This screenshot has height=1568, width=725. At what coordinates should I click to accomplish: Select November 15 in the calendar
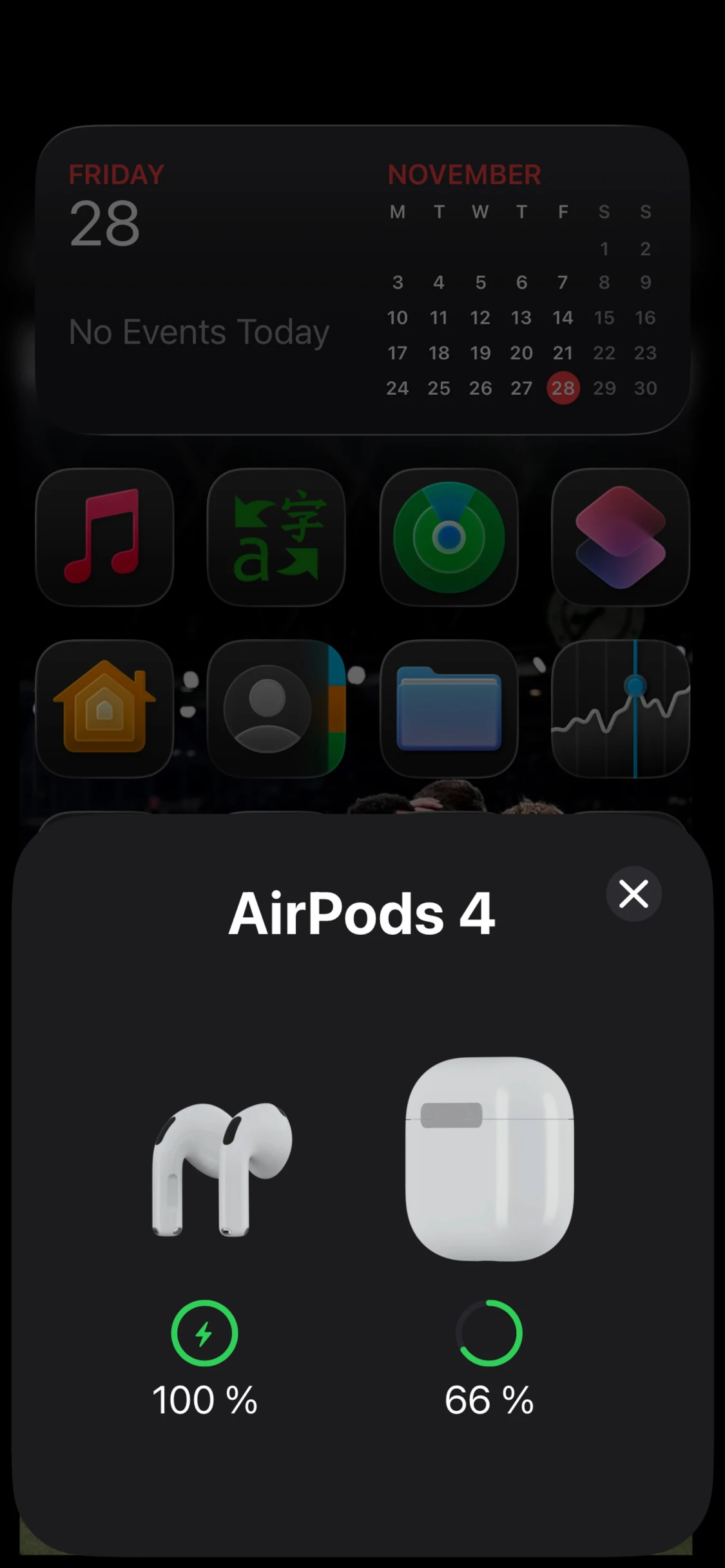[604, 318]
